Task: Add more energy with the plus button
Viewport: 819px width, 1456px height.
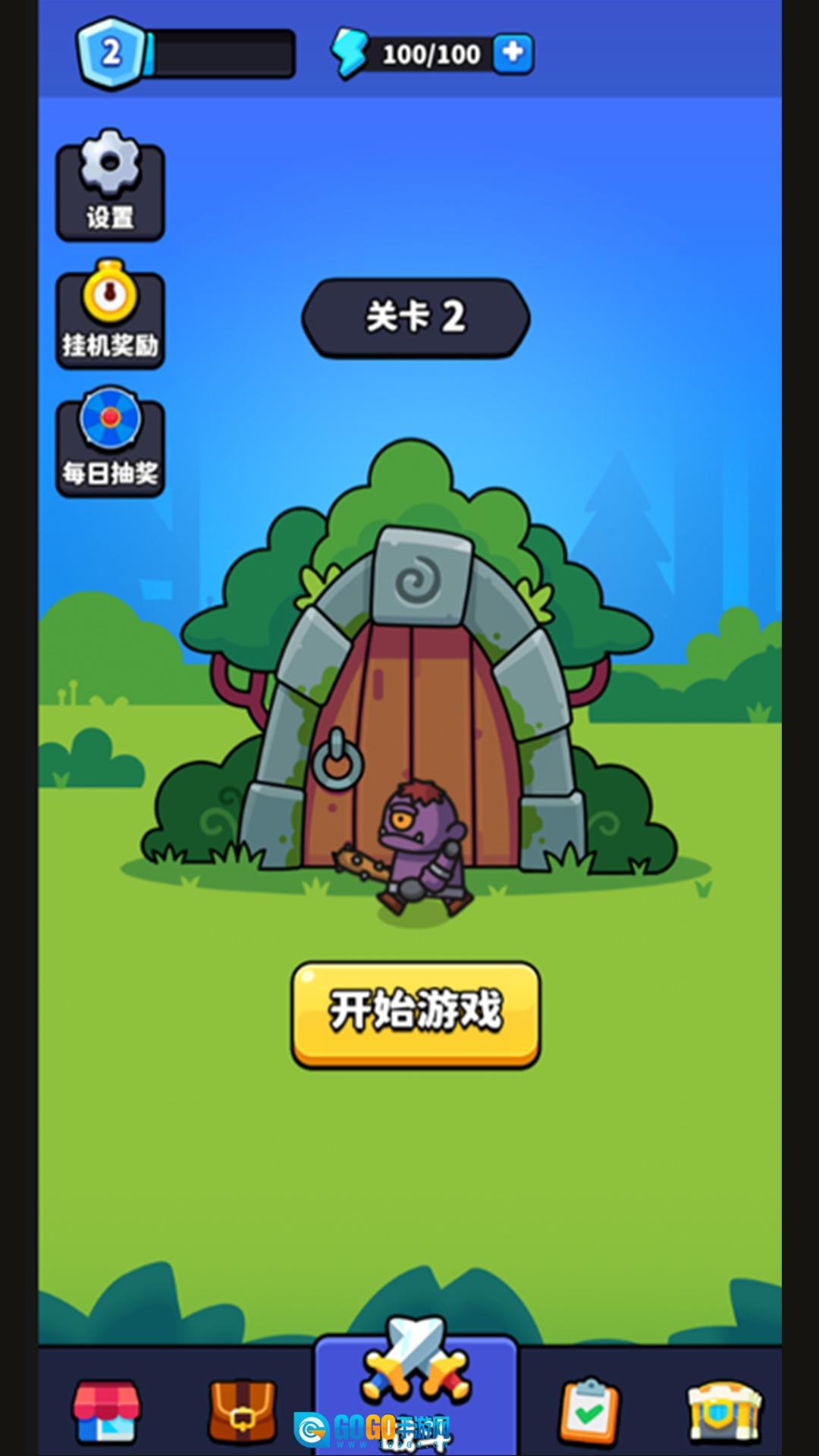Action: pos(513,53)
